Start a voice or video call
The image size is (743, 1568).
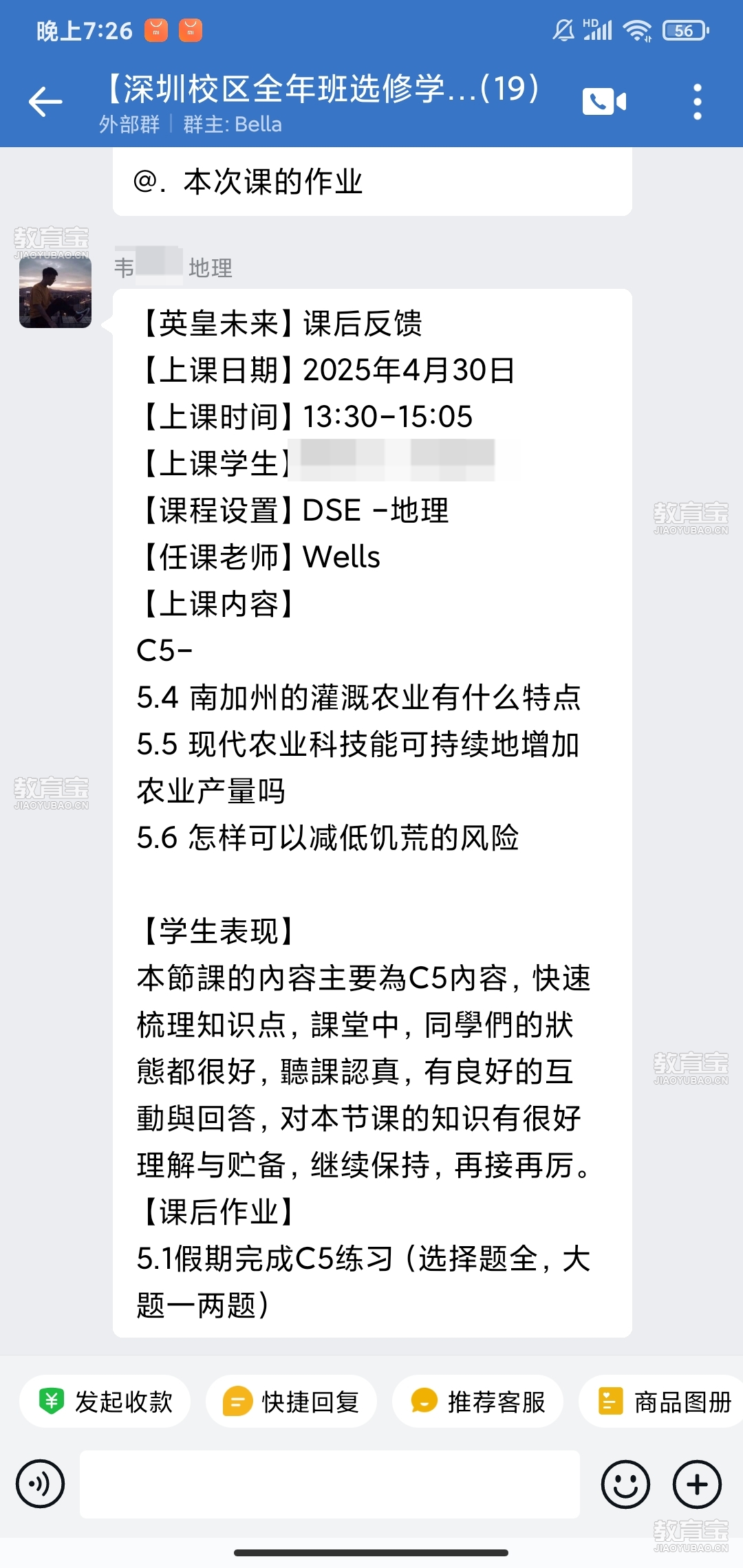604,102
